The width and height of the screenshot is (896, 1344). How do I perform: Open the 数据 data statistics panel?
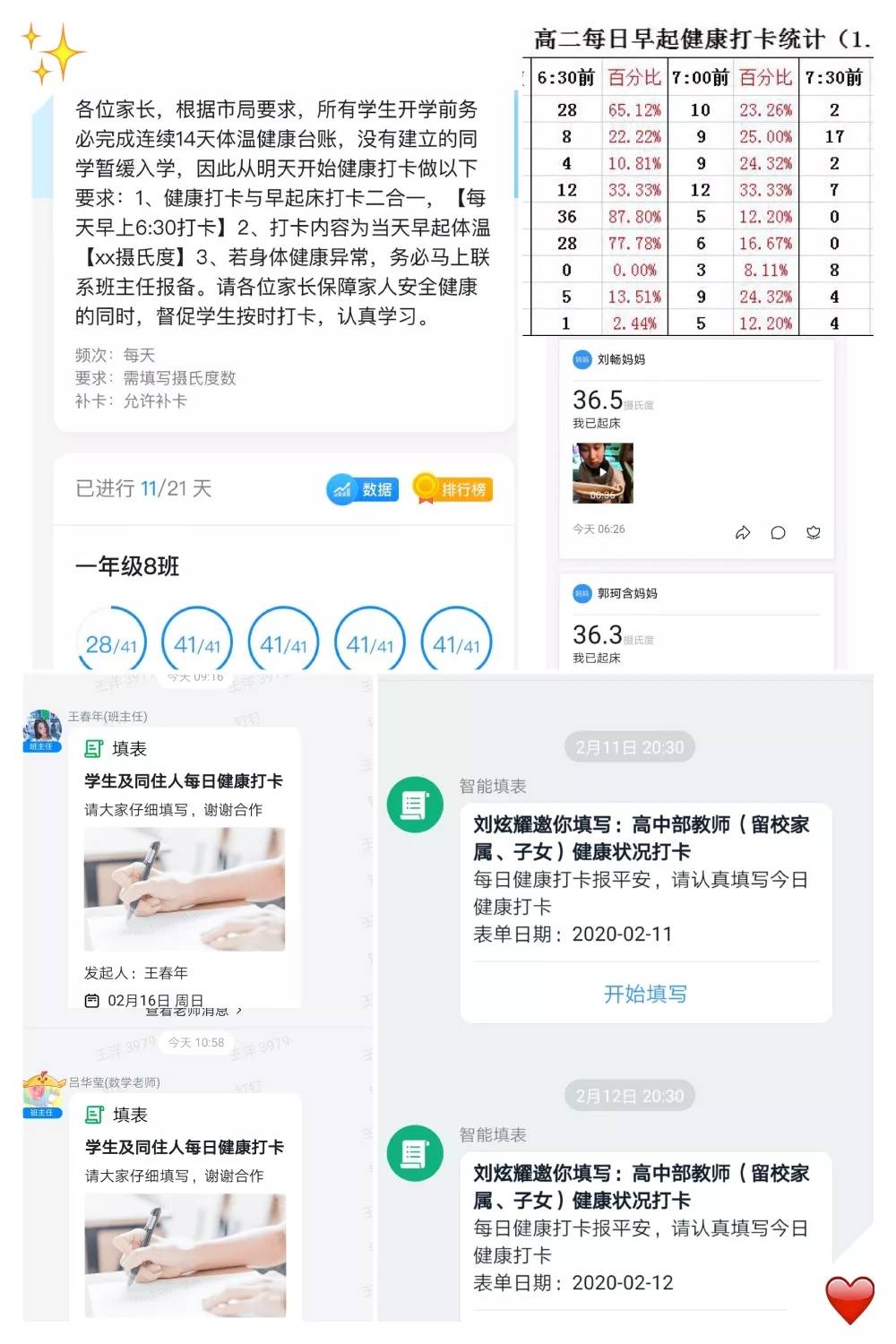click(363, 489)
